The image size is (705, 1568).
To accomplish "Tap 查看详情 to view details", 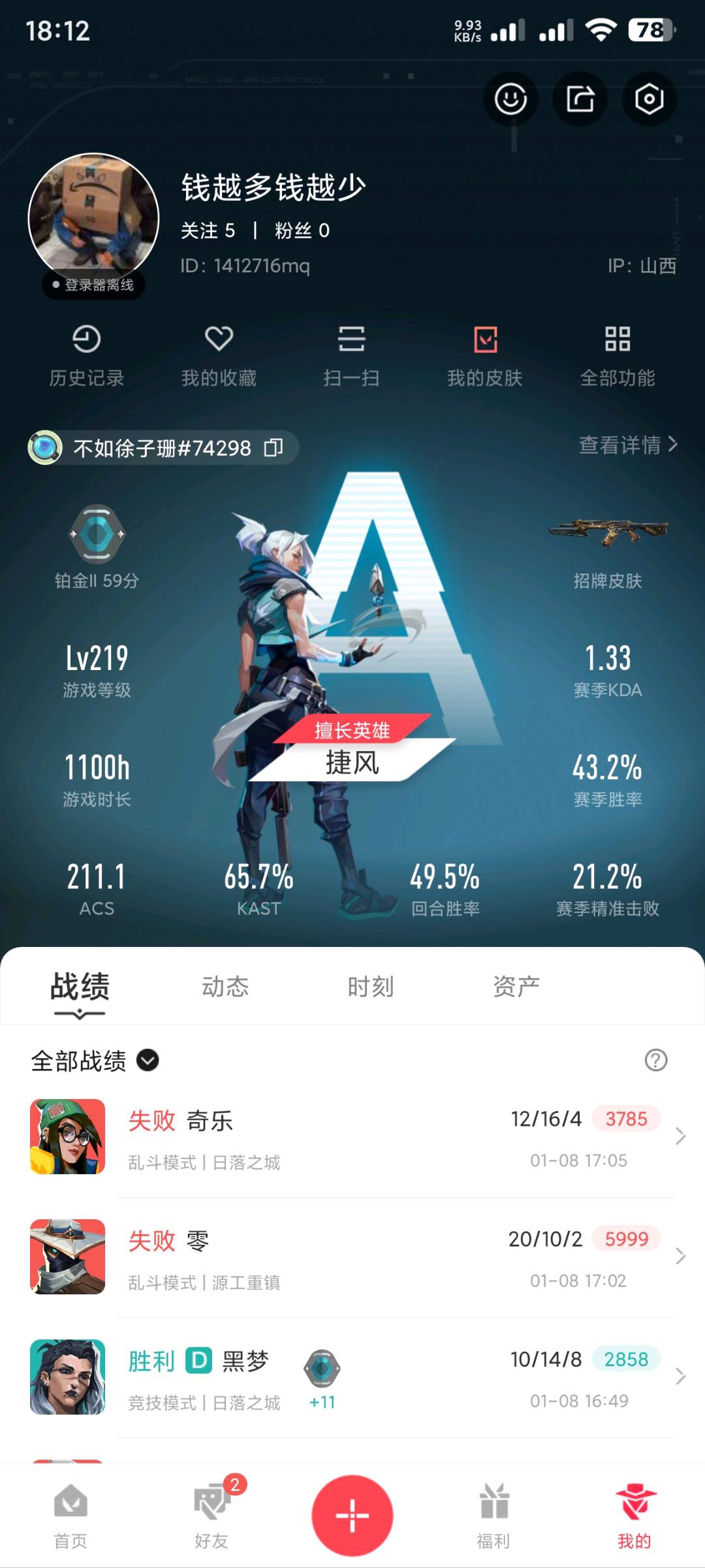I will [627, 445].
